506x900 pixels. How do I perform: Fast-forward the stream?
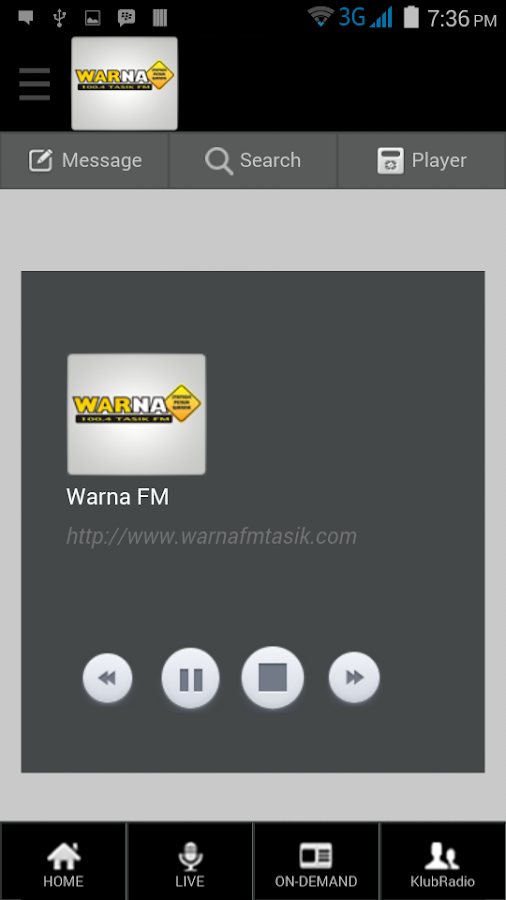tap(354, 678)
